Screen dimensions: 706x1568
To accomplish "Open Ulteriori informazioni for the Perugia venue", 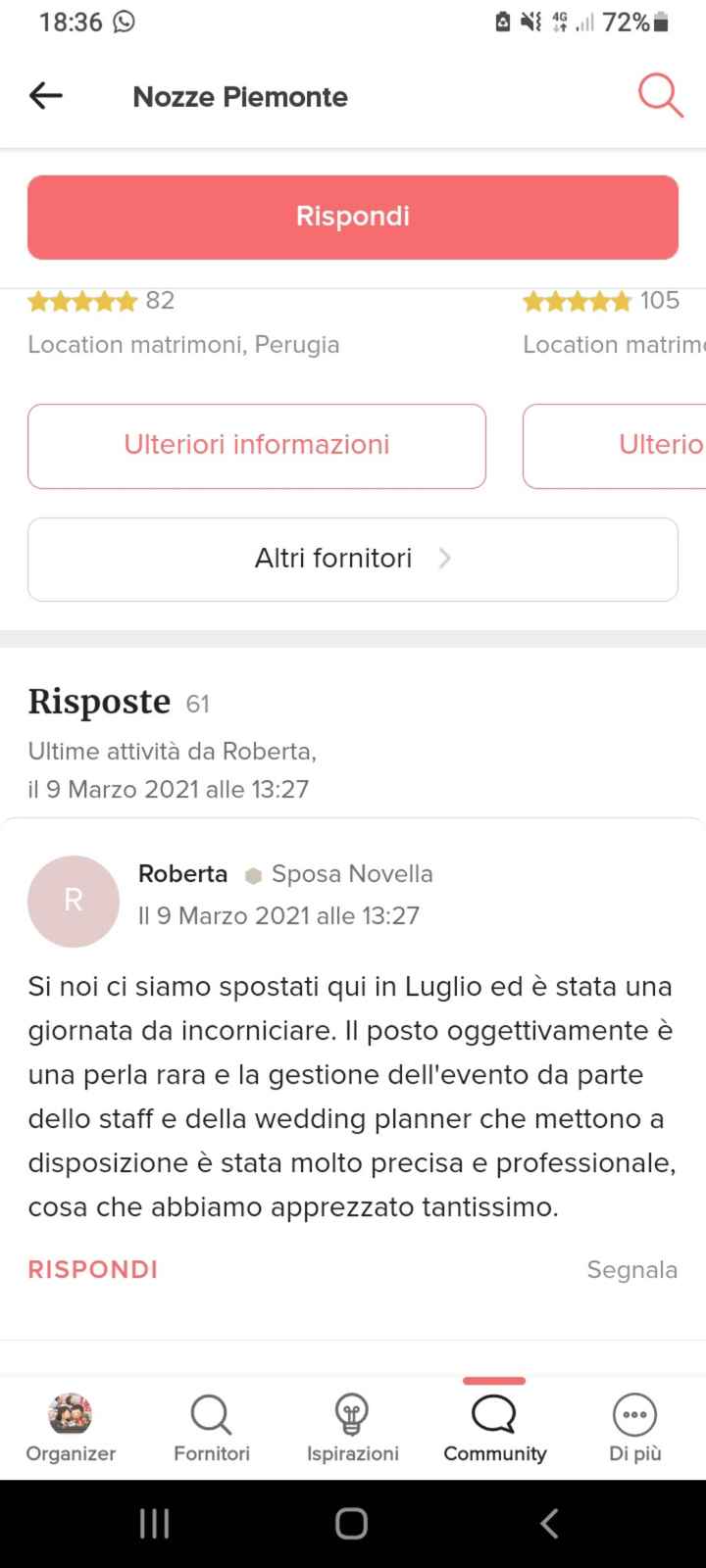I will click(257, 446).
